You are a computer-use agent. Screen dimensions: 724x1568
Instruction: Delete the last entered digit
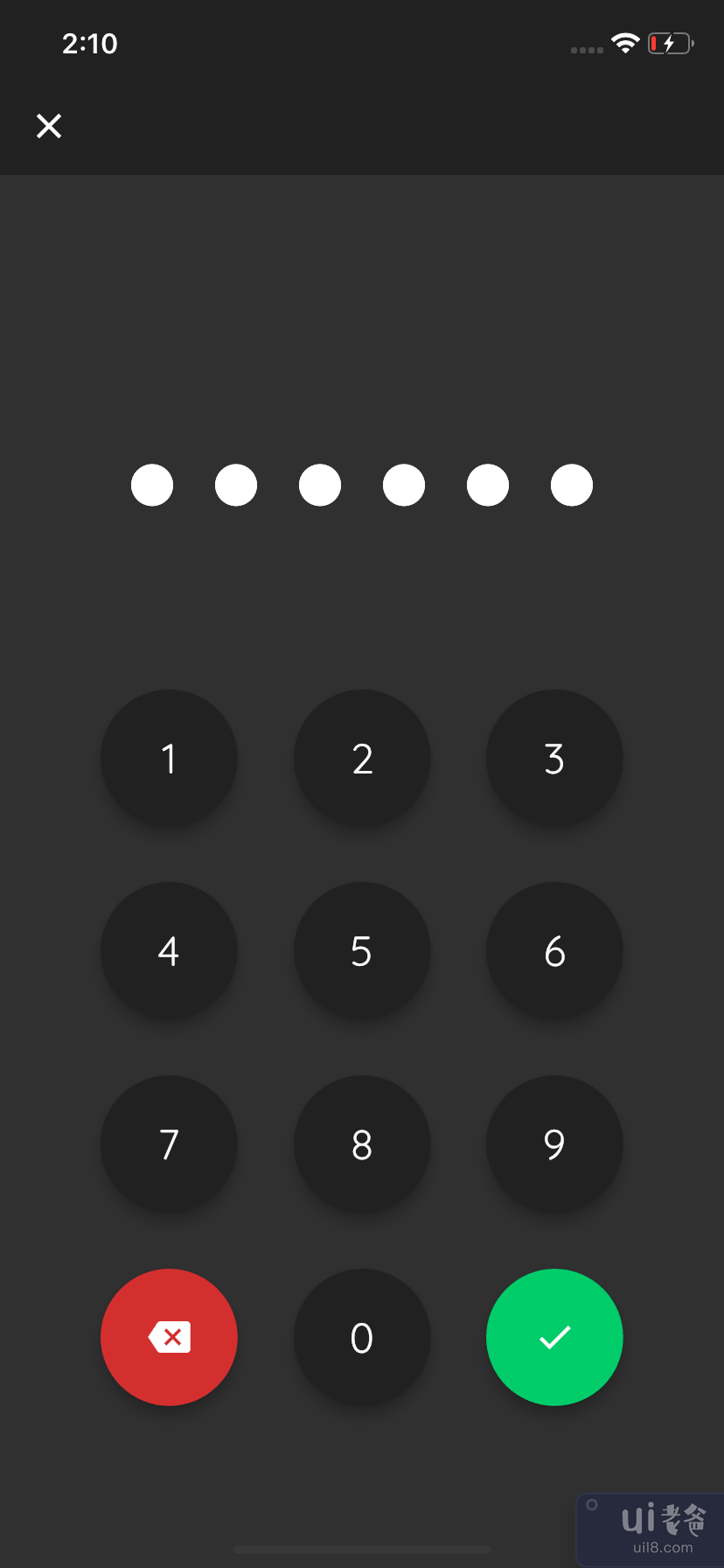tap(169, 1337)
